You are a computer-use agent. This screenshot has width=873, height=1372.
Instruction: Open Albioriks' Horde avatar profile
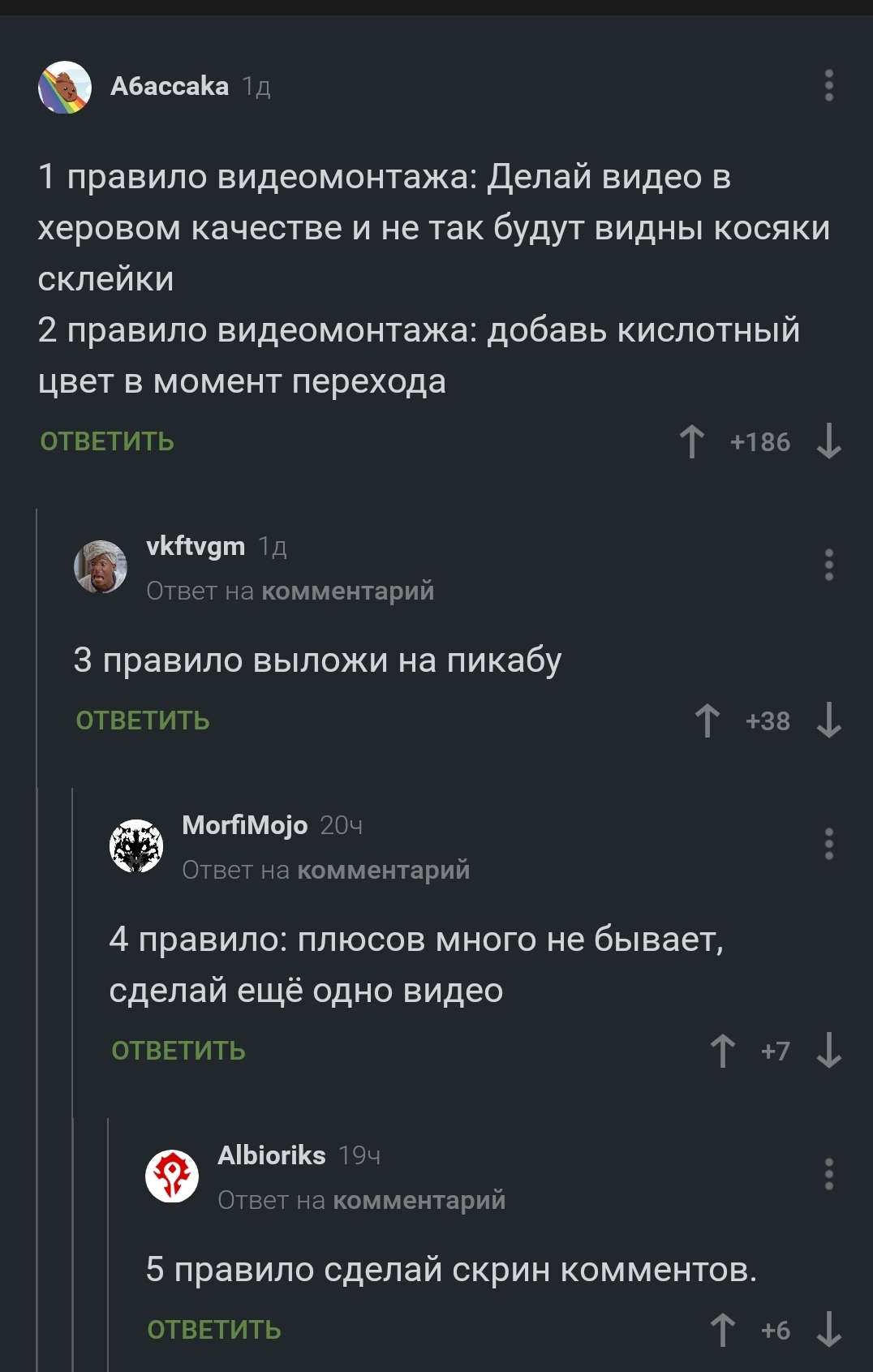pos(172,1176)
